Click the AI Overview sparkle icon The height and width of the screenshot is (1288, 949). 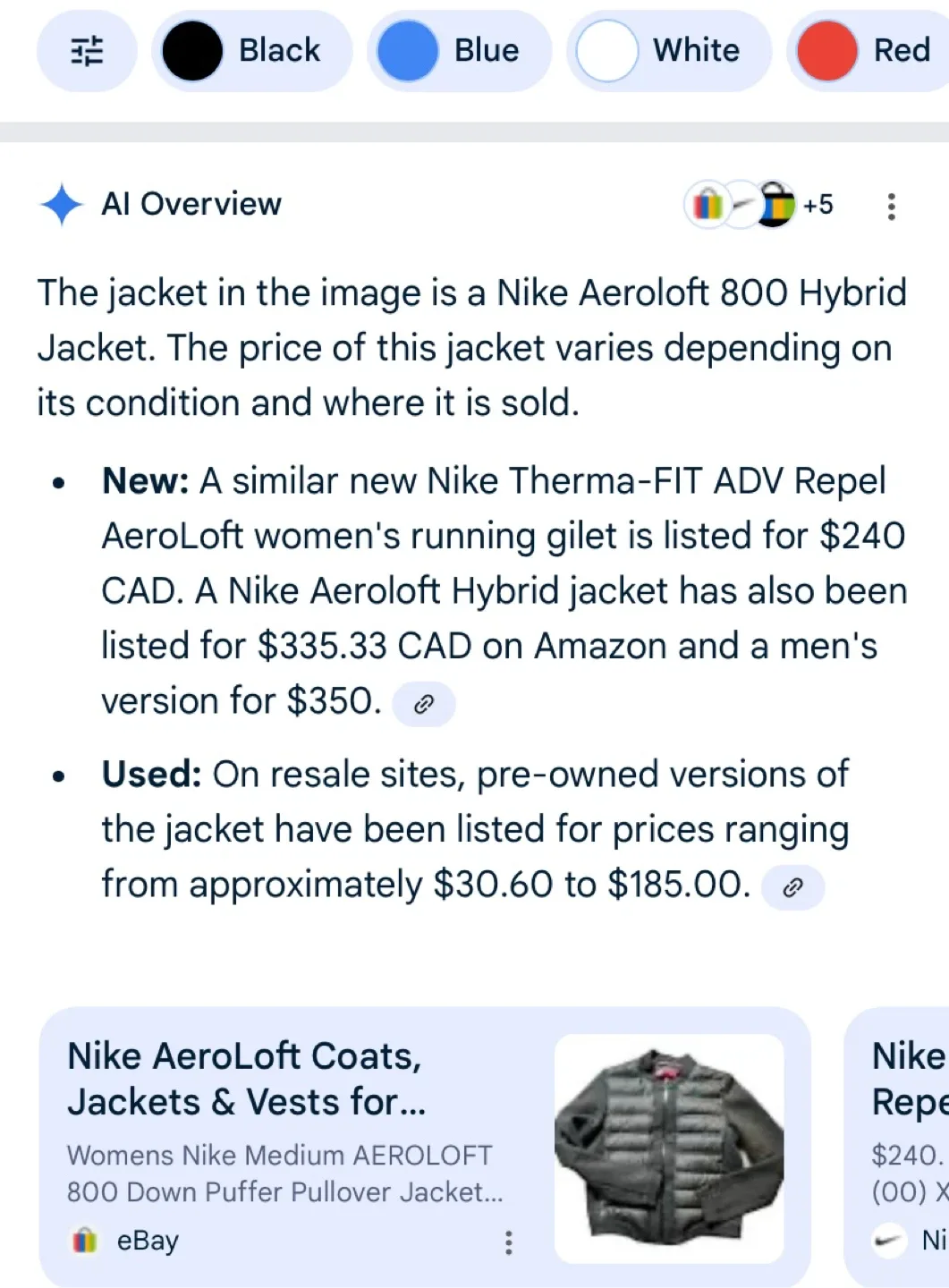[x=61, y=204]
